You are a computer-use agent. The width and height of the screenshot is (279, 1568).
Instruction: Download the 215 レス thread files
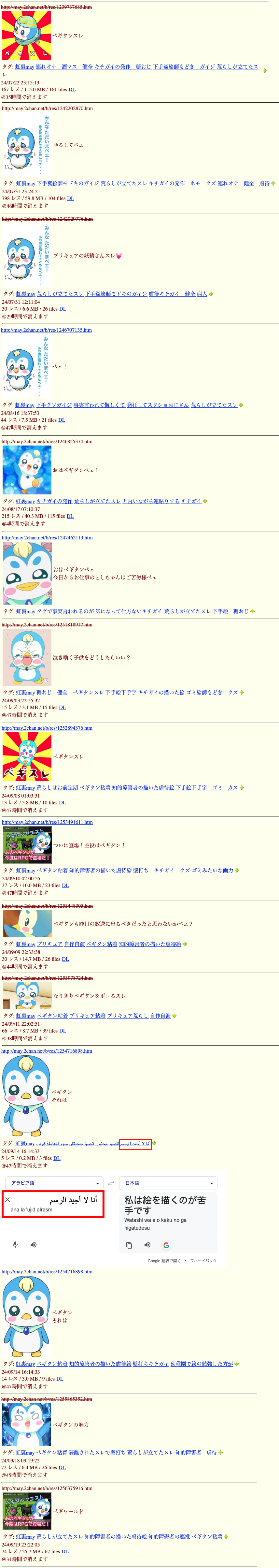pyautogui.click(x=70, y=516)
